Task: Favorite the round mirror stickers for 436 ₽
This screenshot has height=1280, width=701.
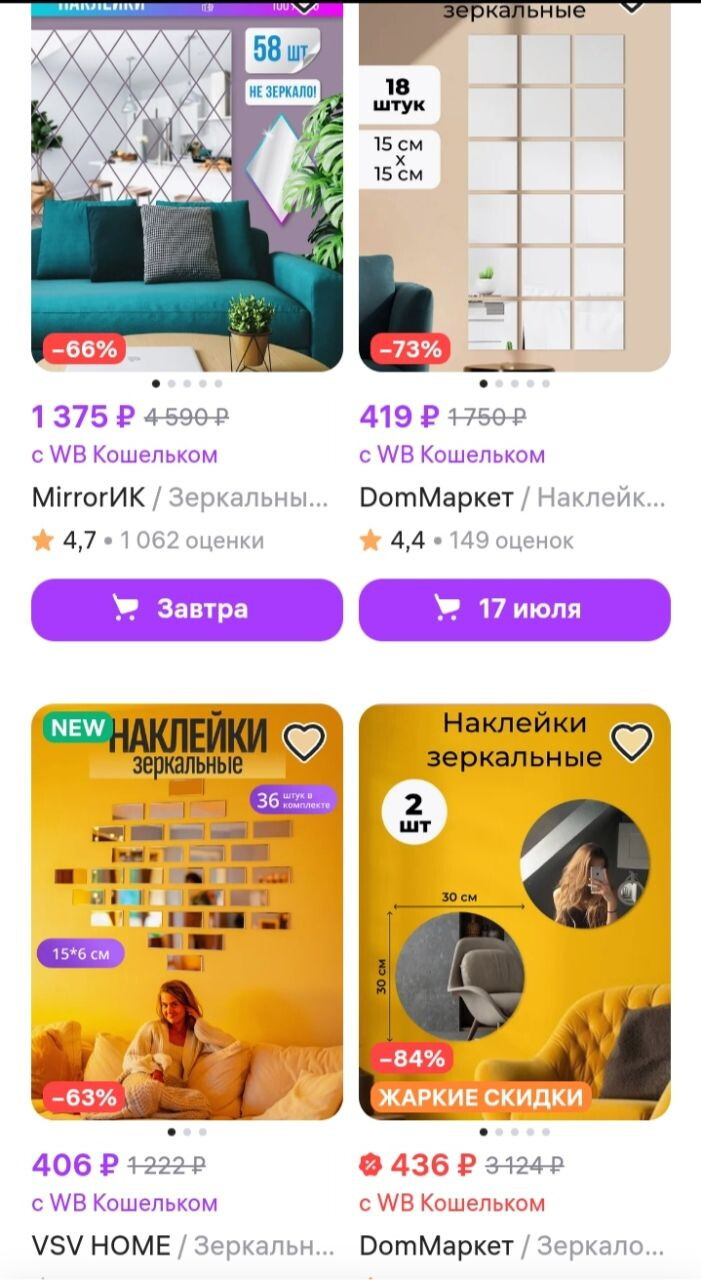Action: pos(632,741)
